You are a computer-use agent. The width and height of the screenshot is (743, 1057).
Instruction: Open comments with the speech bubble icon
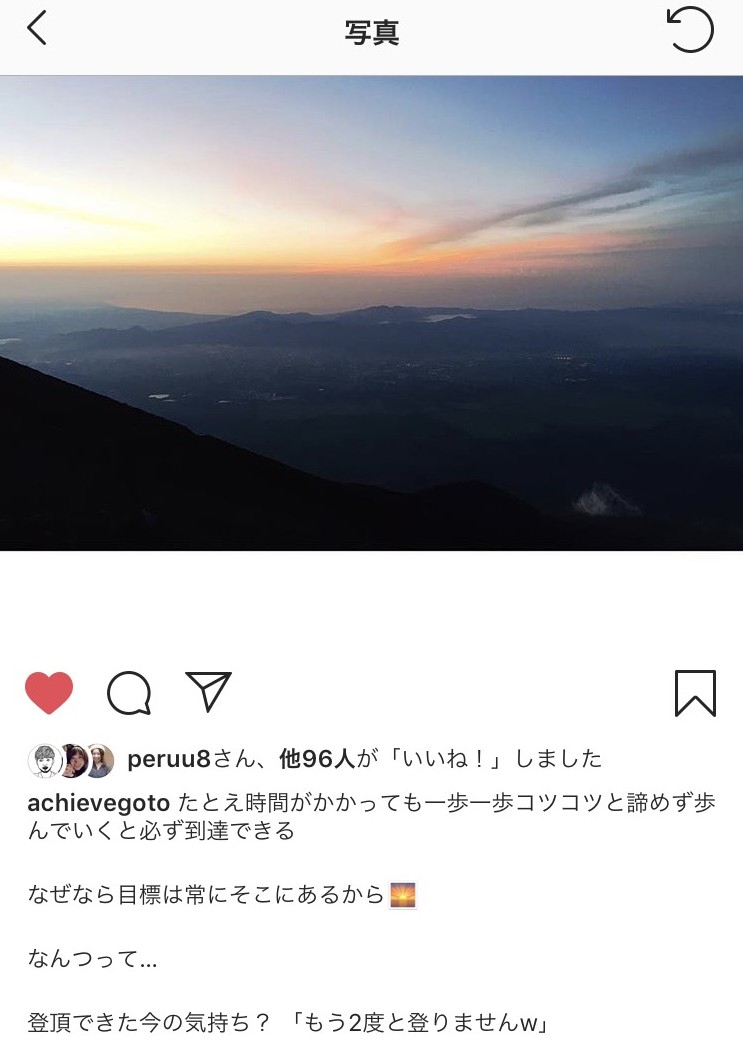(129, 693)
